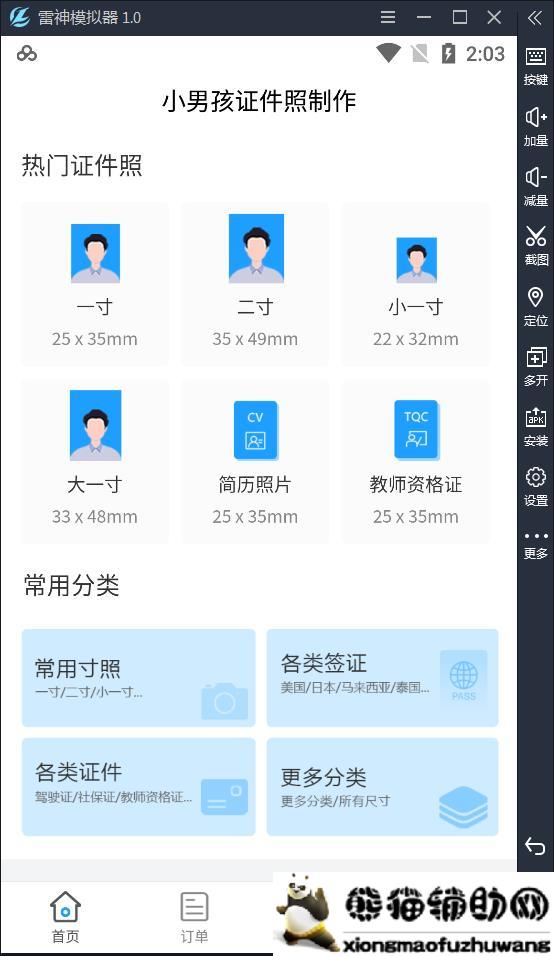
Task: Open the emulator's 设置 settings
Action: (536, 486)
